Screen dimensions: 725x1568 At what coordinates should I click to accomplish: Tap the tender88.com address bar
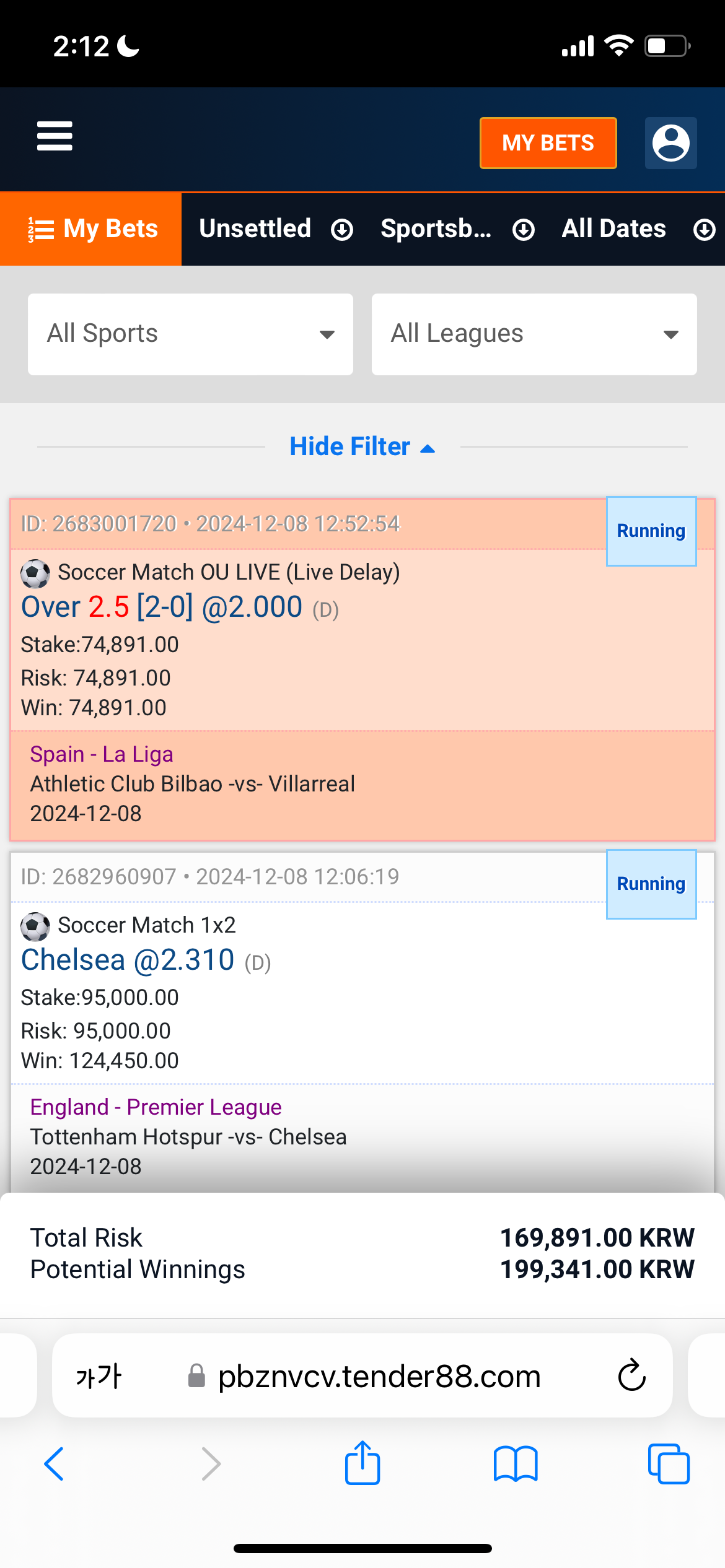tap(379, 1376)
